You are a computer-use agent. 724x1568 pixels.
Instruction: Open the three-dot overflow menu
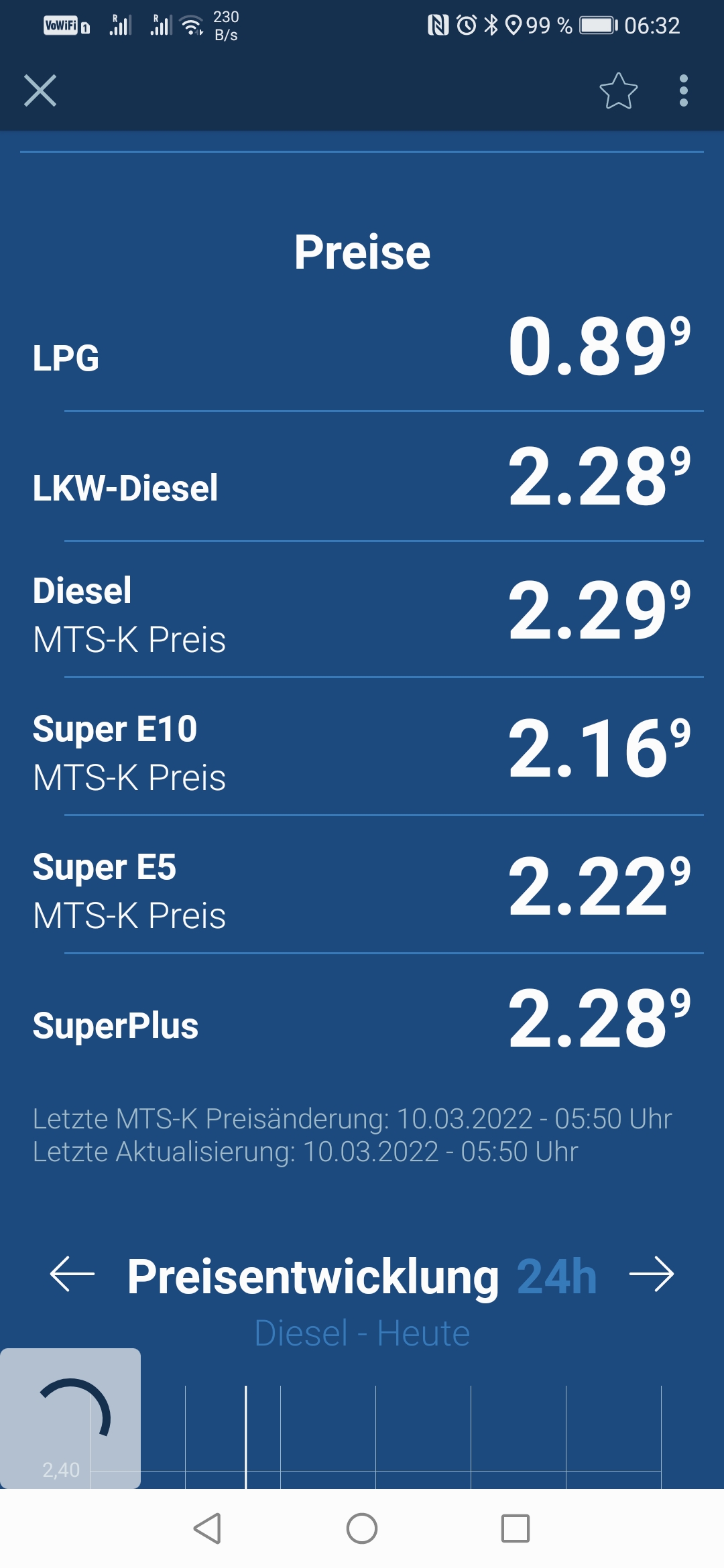click(683, 90)
